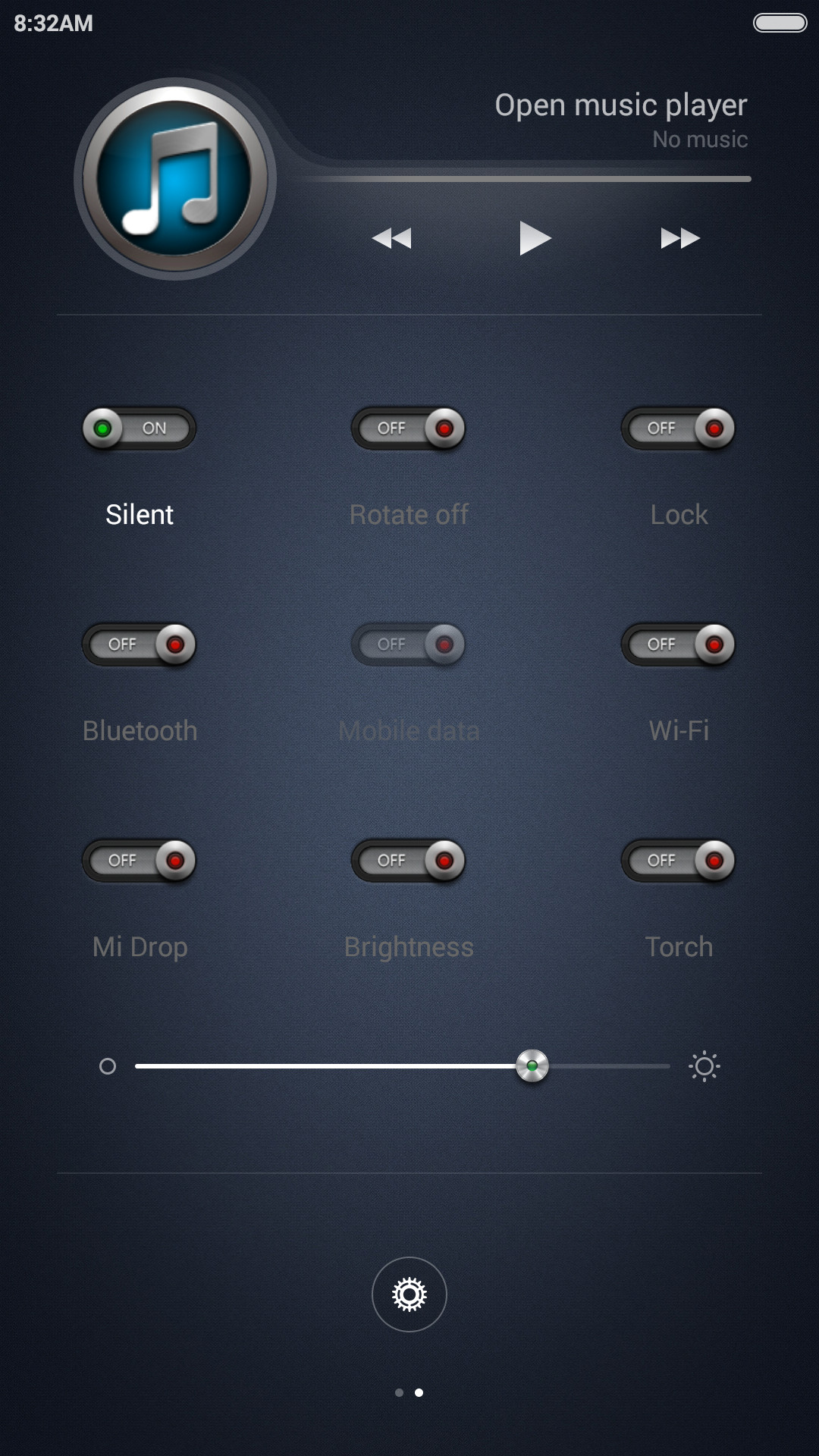Turn on Mi Drop

140,861
